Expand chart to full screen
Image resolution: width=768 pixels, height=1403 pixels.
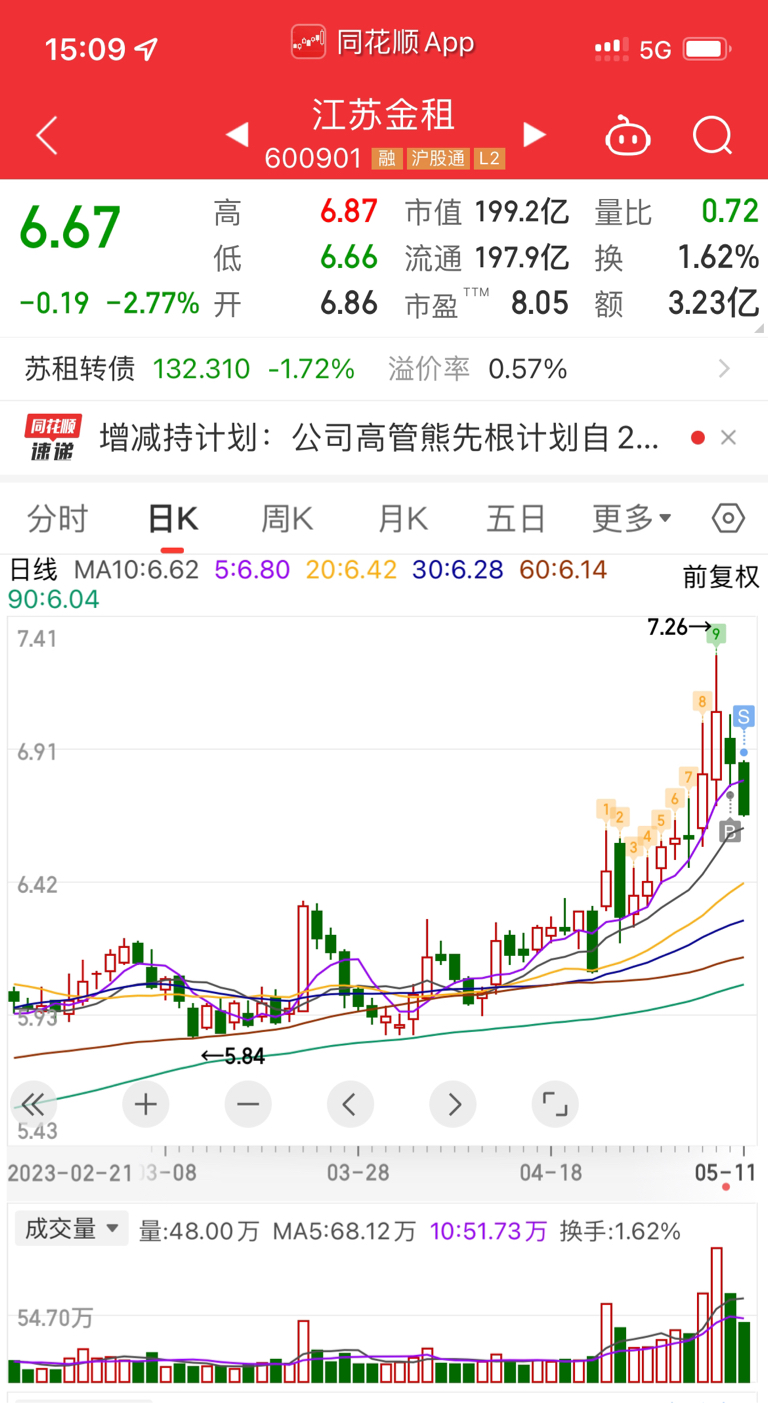554,1105
